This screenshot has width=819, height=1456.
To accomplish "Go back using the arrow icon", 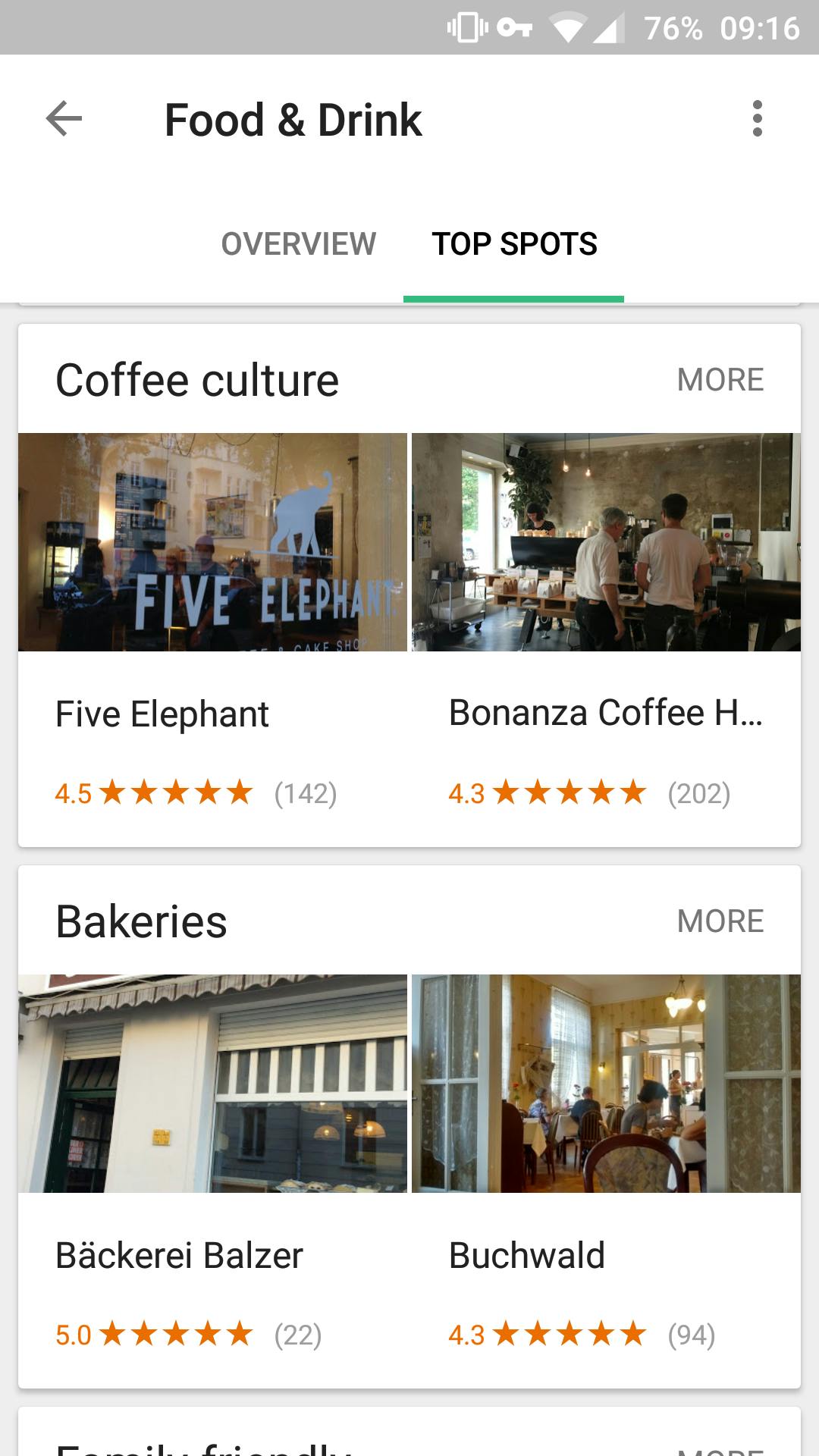I will tap(64, 119).
